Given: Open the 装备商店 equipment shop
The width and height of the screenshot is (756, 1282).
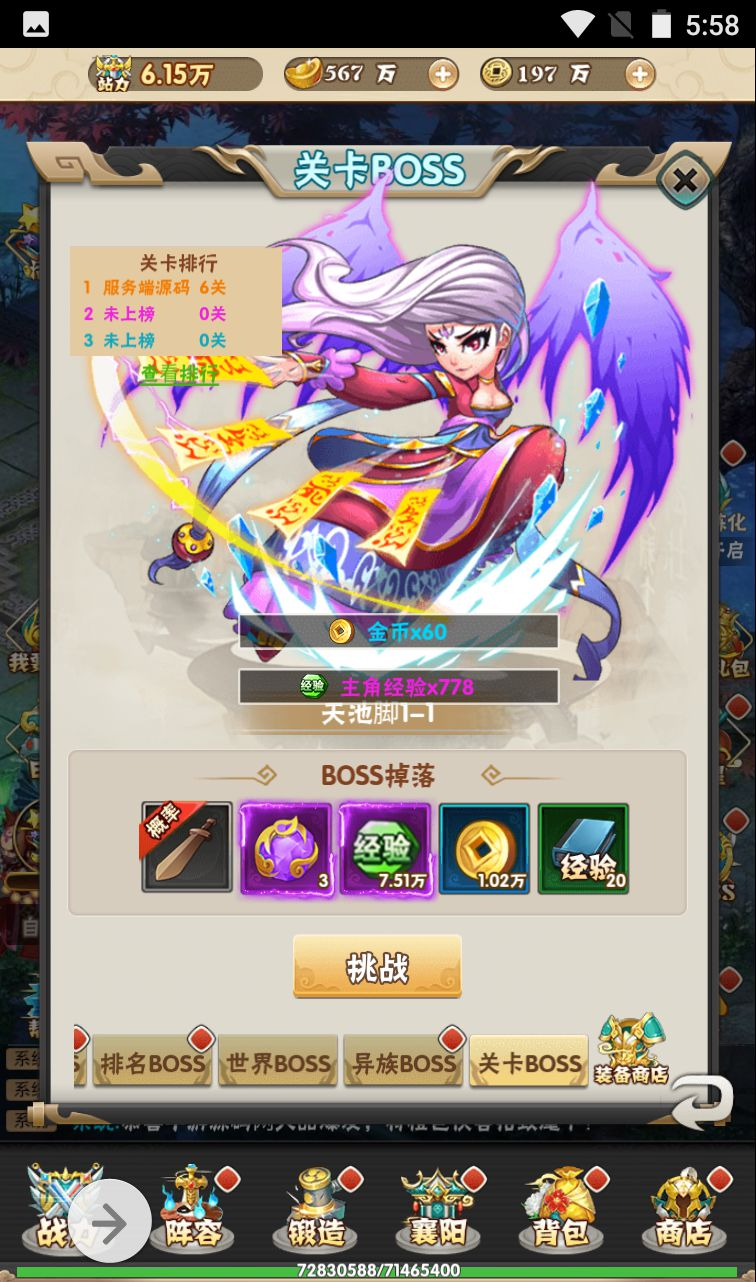Looking at the screenshot, I should (630, 1050).
